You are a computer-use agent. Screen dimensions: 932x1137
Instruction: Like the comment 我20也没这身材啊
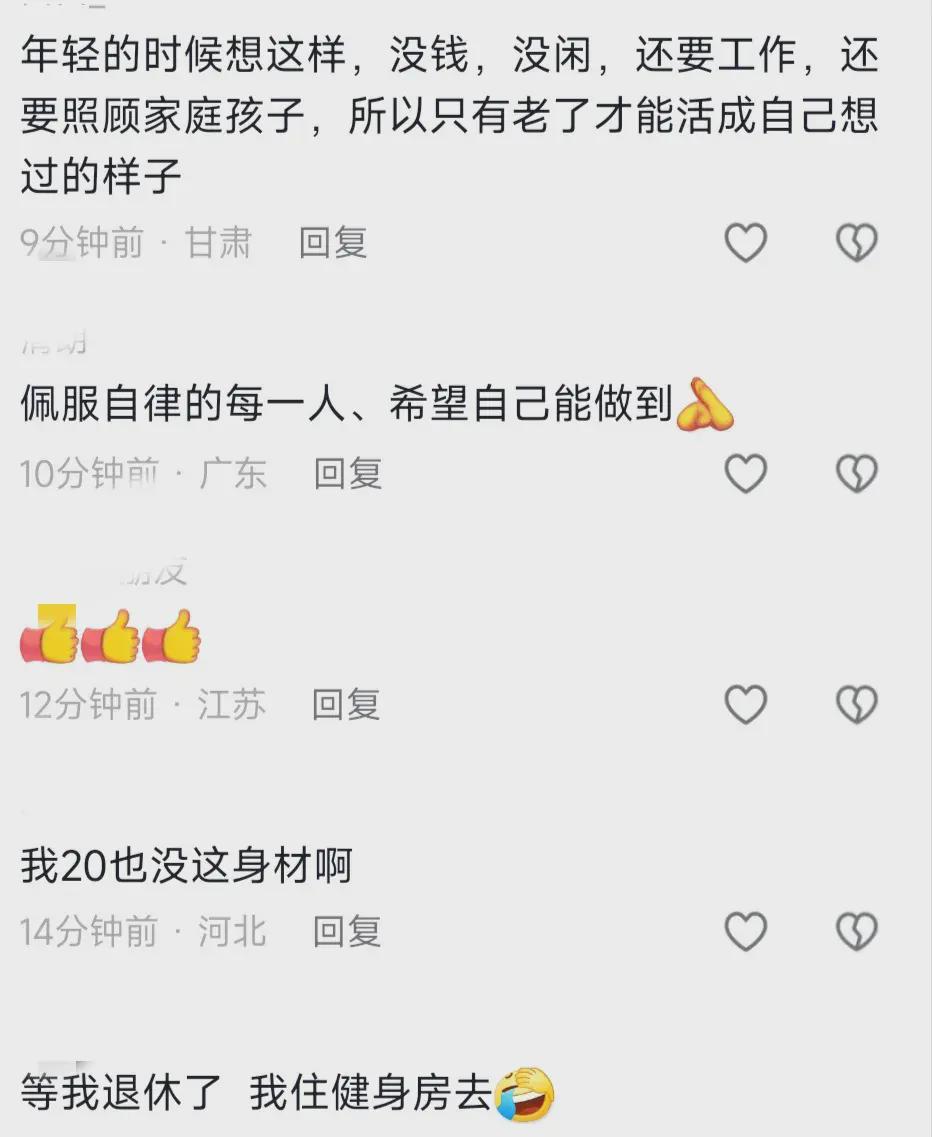point(745,932)
